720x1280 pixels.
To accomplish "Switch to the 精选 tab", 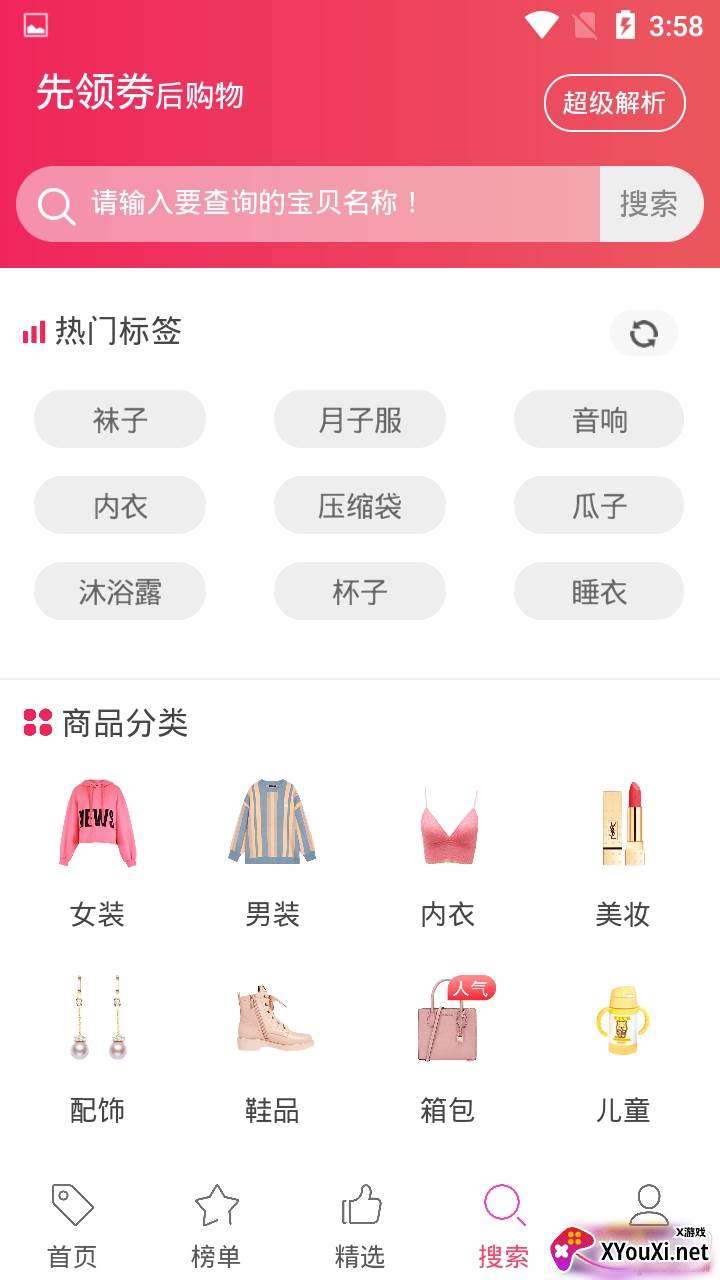I will point(360,1225).
